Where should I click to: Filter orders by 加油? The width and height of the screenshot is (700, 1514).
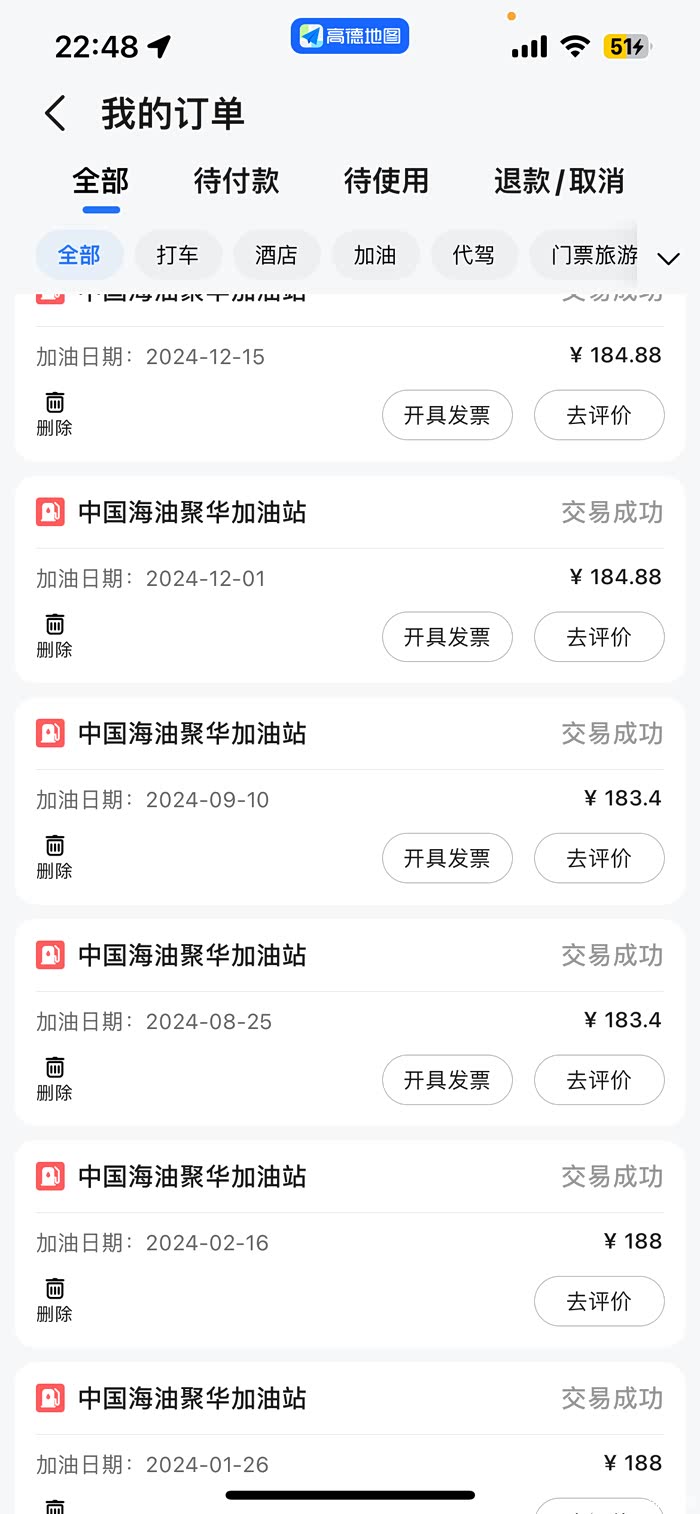point(375,255)
